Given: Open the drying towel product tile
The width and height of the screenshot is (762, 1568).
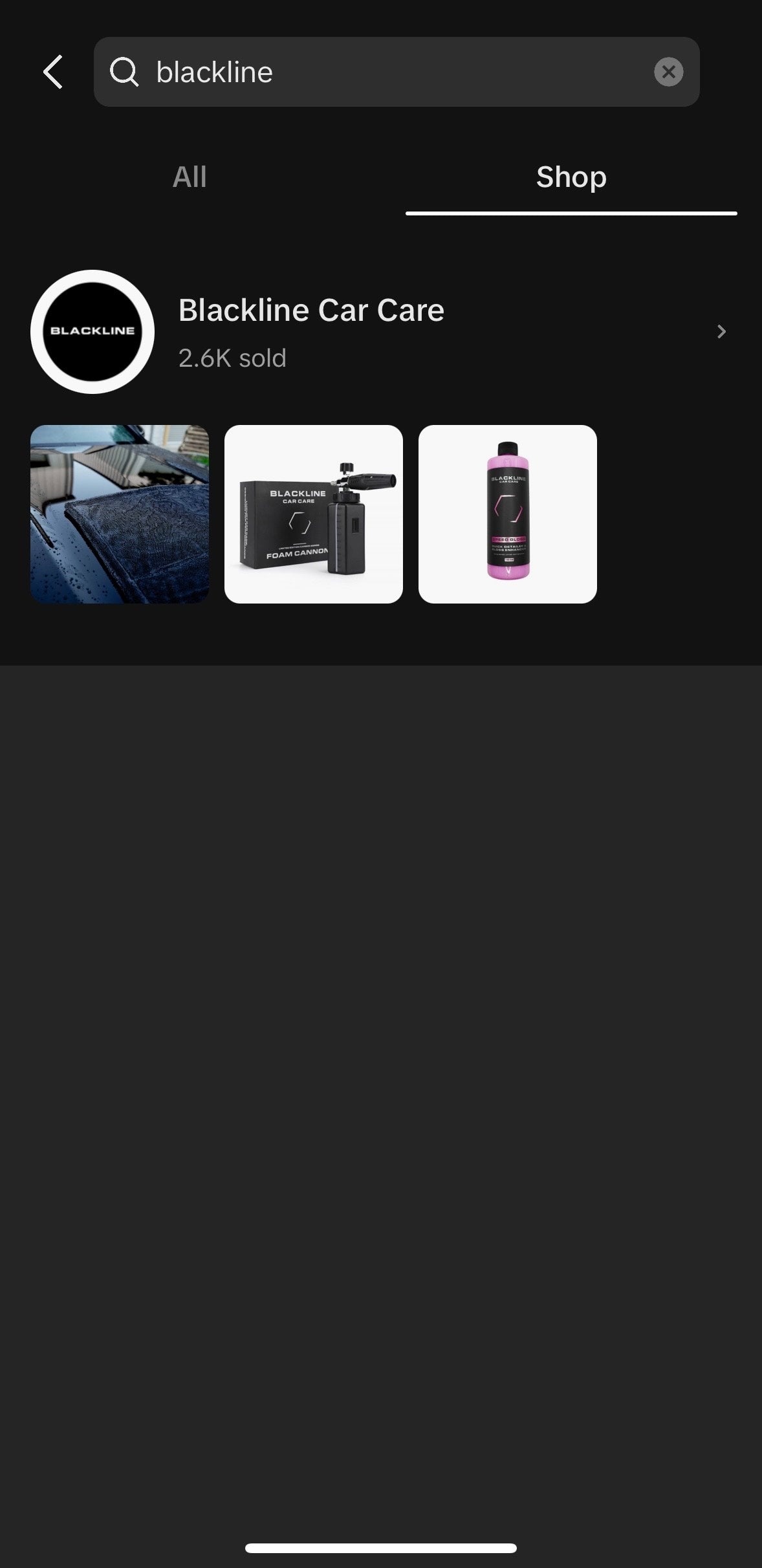Looking at the screenshot, I should pyautogui.click(x=120, y=514).
